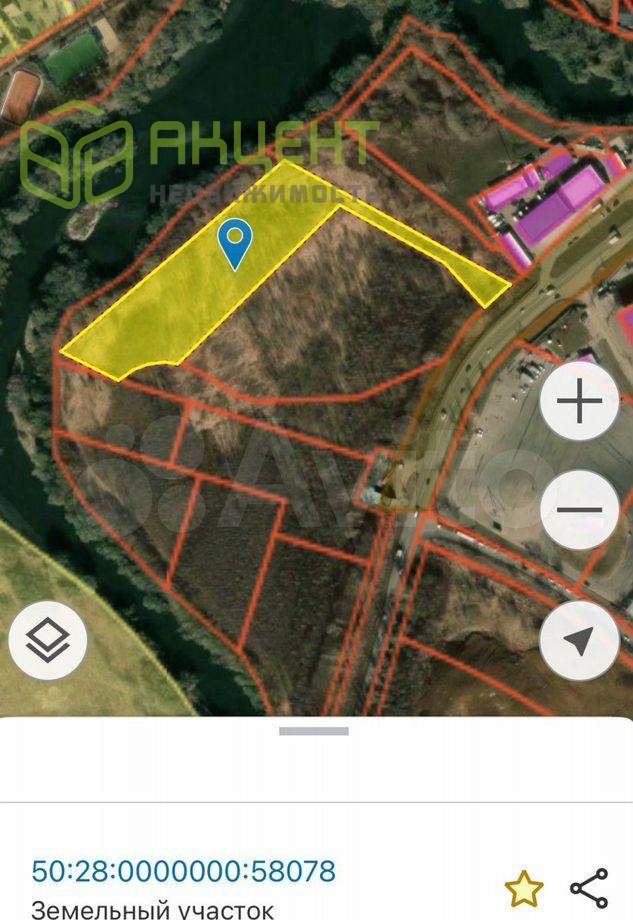The image size is (633, 920).
Task: Tap the bottom sheet drag handle
Action: [314, 731]
